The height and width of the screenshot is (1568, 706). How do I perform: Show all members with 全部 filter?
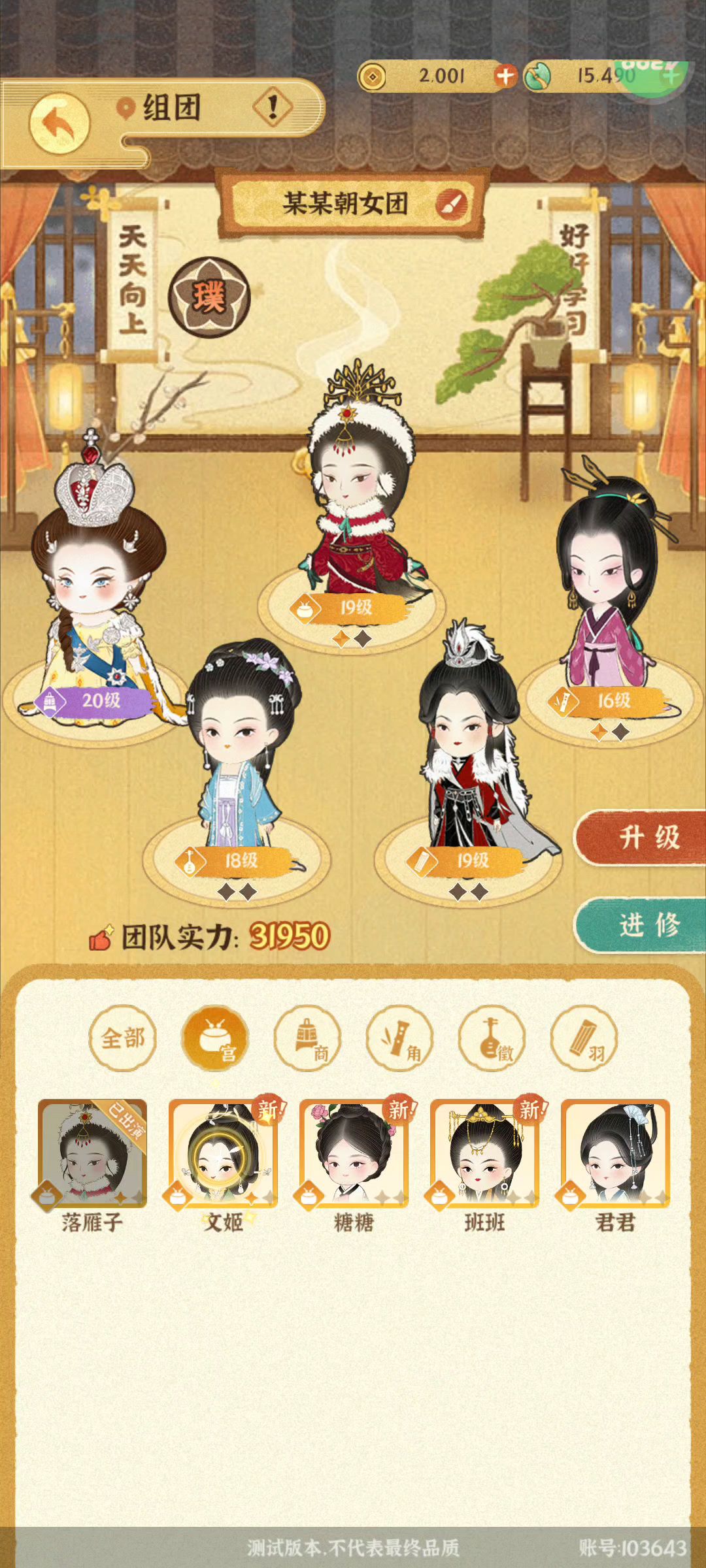[x=123, y=1038]
